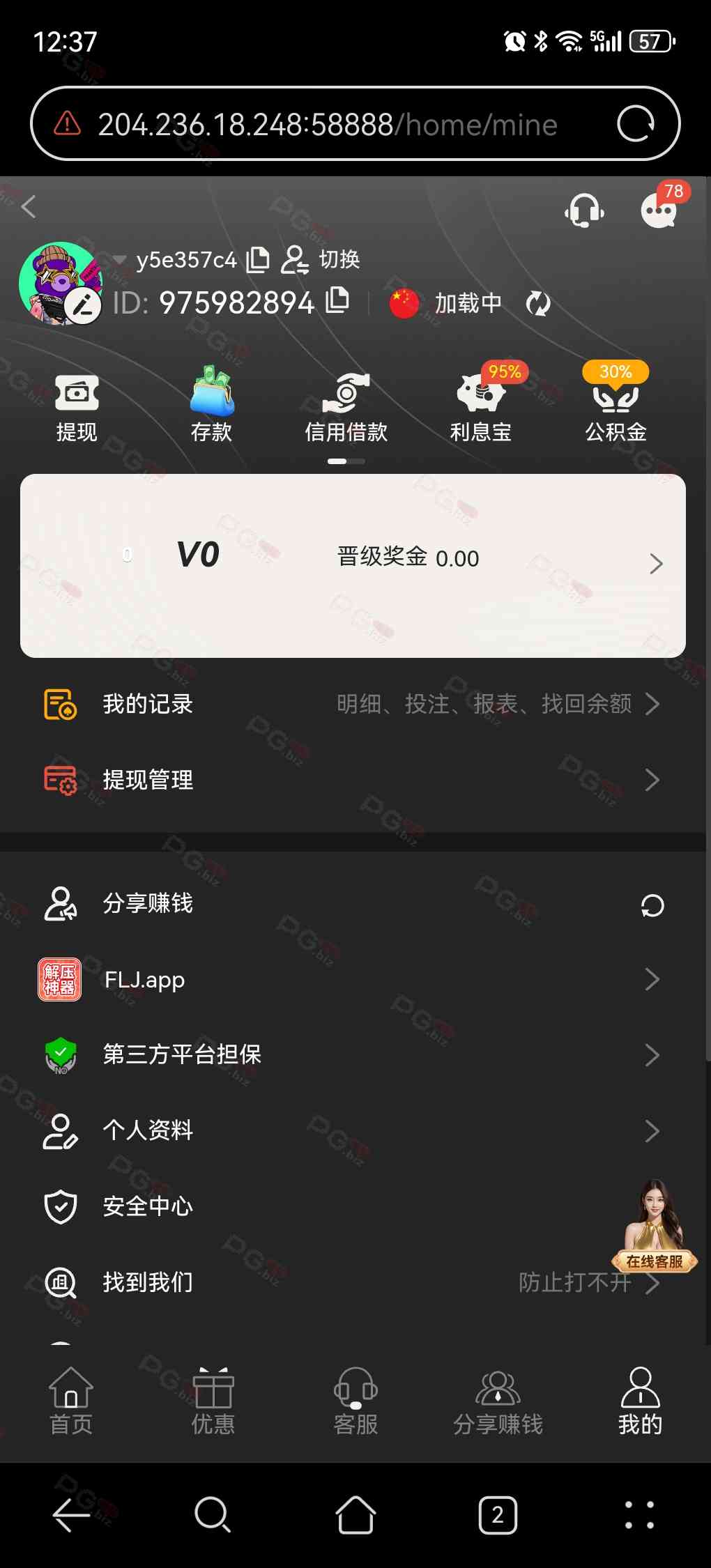Screen dimensions: 711x1568
Task: Switch to the 首页 tab
Action: pos(71,1401)
